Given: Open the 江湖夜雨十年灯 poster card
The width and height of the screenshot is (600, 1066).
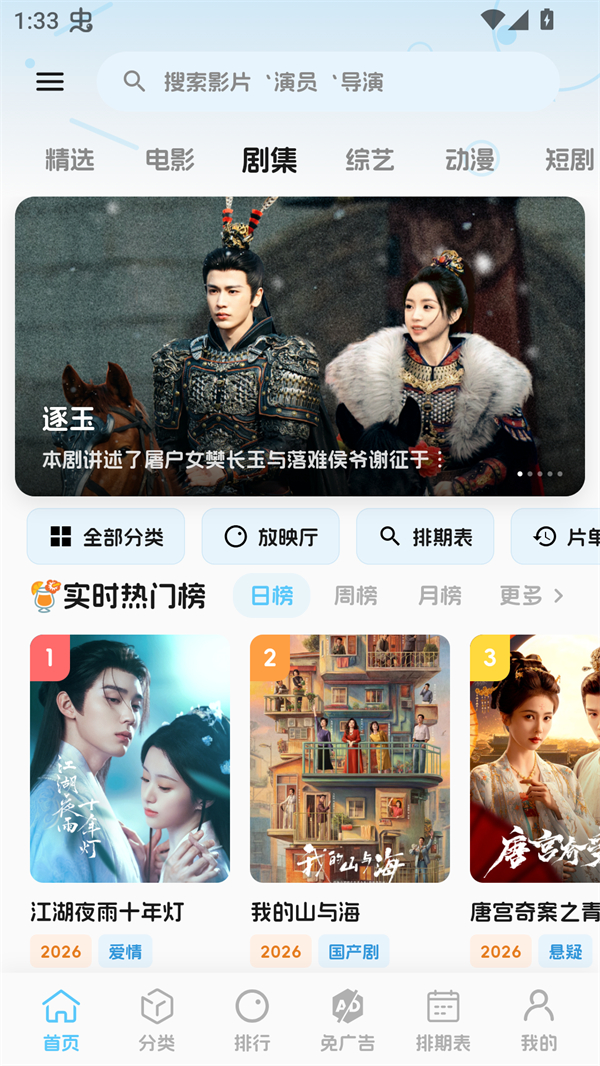Looking at the screenshot, I should click(x=130, y=758).
